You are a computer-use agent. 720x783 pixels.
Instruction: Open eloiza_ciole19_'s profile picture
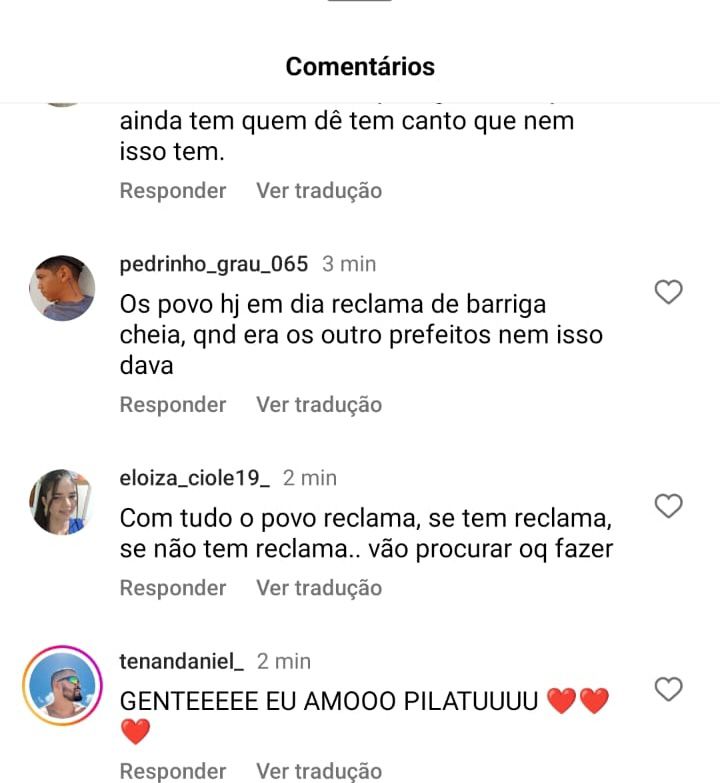62,502
